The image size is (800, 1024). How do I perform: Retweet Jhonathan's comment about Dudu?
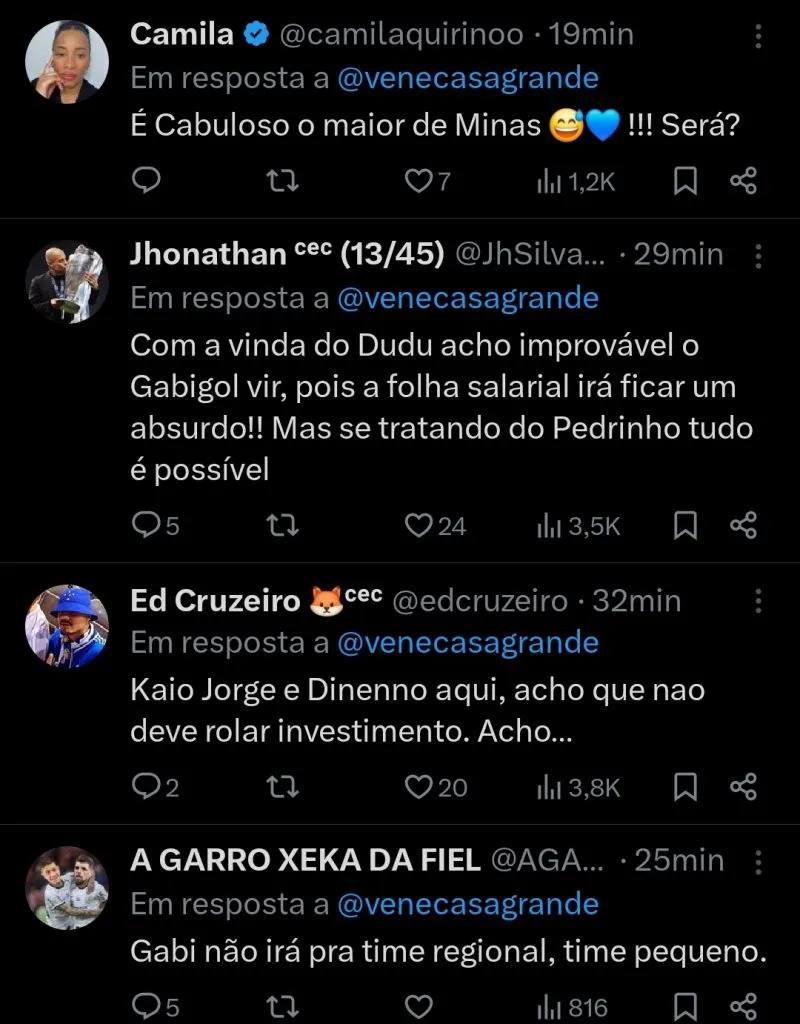pyautogui.click(x=283, y=525)
